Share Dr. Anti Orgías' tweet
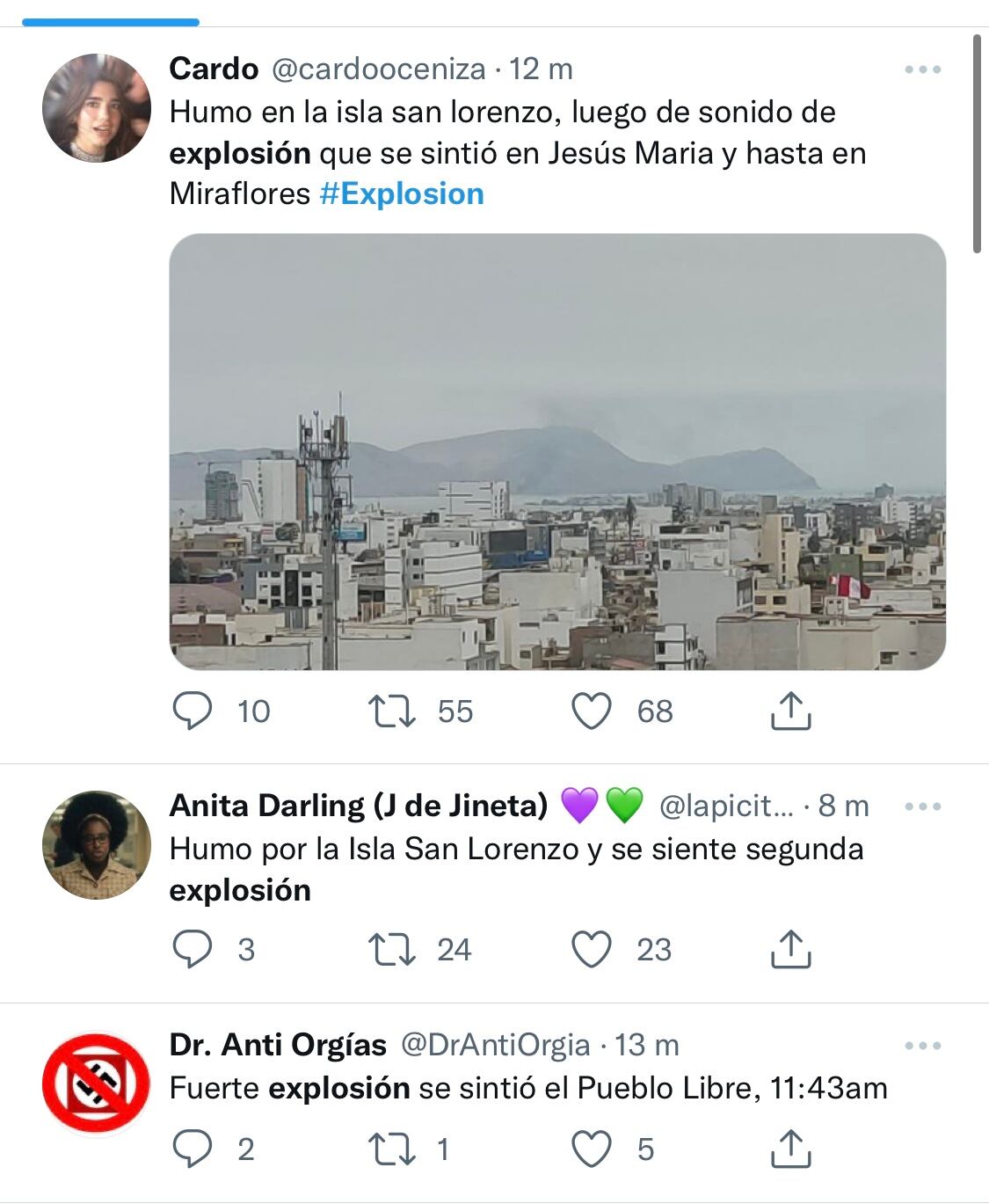The image size is (989, 1204). coord(794,1148)
